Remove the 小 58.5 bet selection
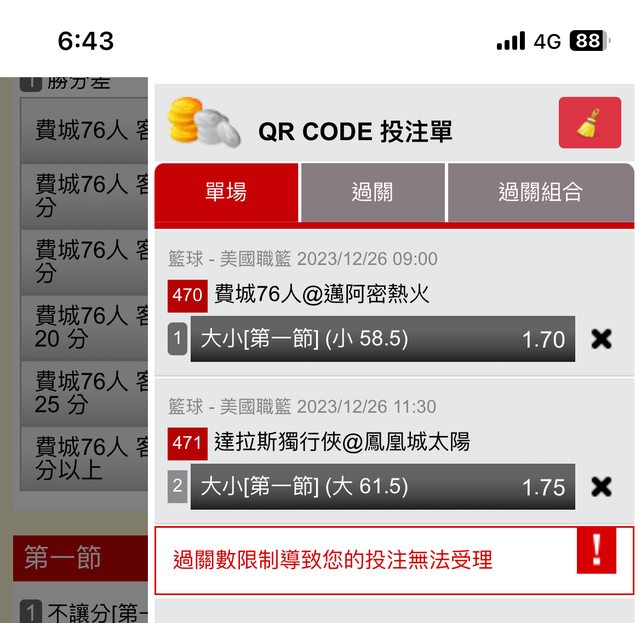 (x=601, y=339)
